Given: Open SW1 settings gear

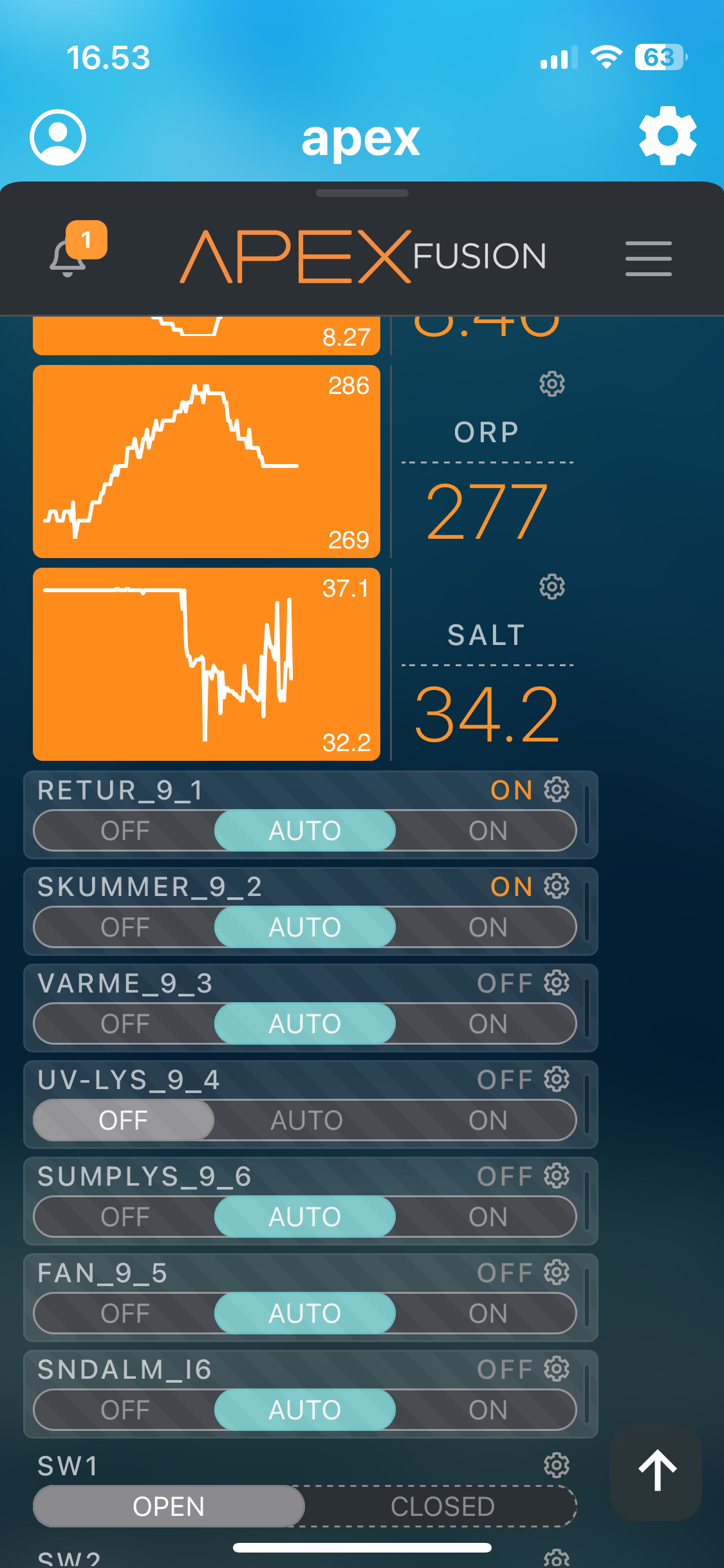Looking at the screenshot, I should (556, 1465).
